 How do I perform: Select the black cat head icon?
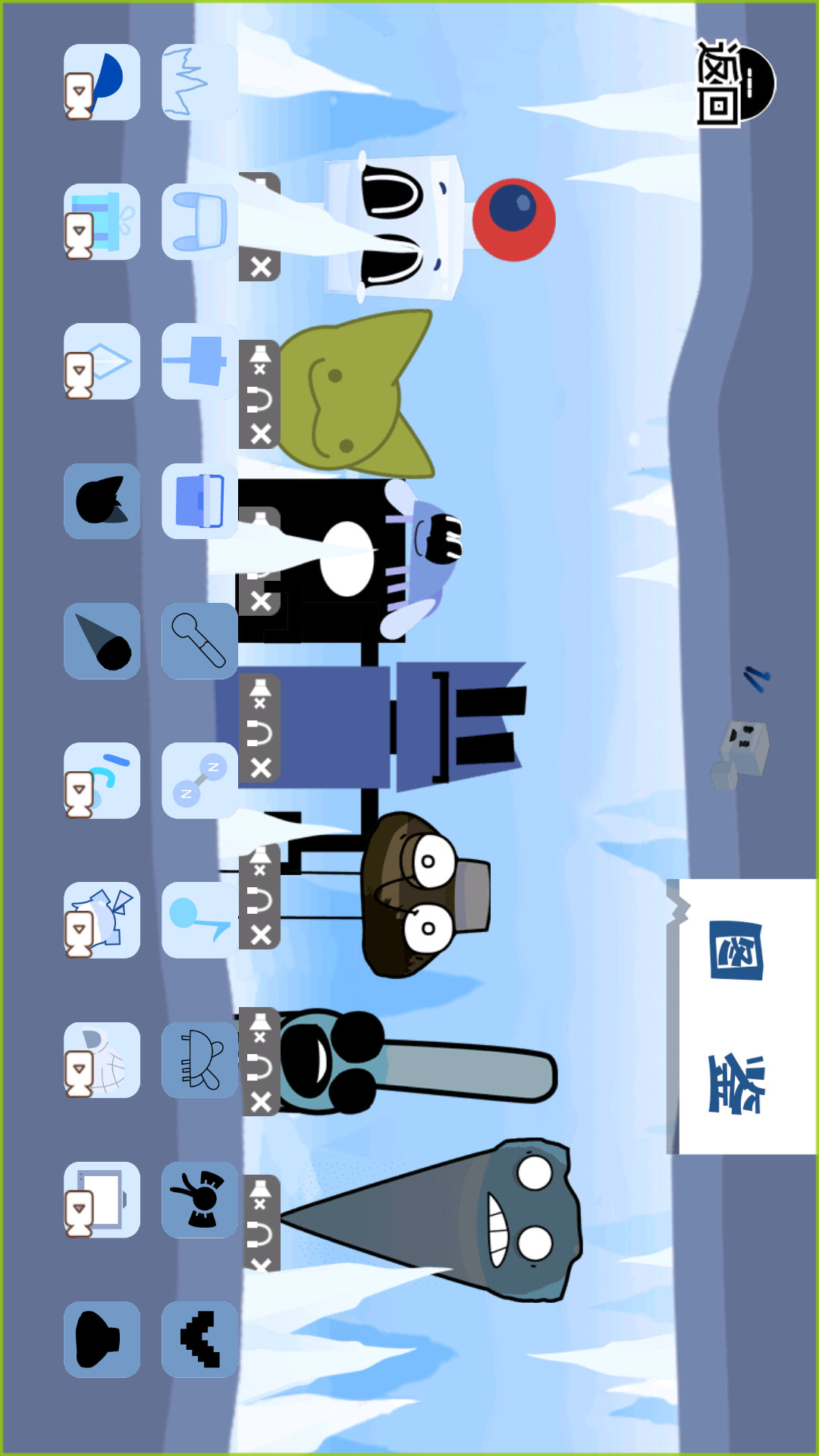tap(102, 501)
